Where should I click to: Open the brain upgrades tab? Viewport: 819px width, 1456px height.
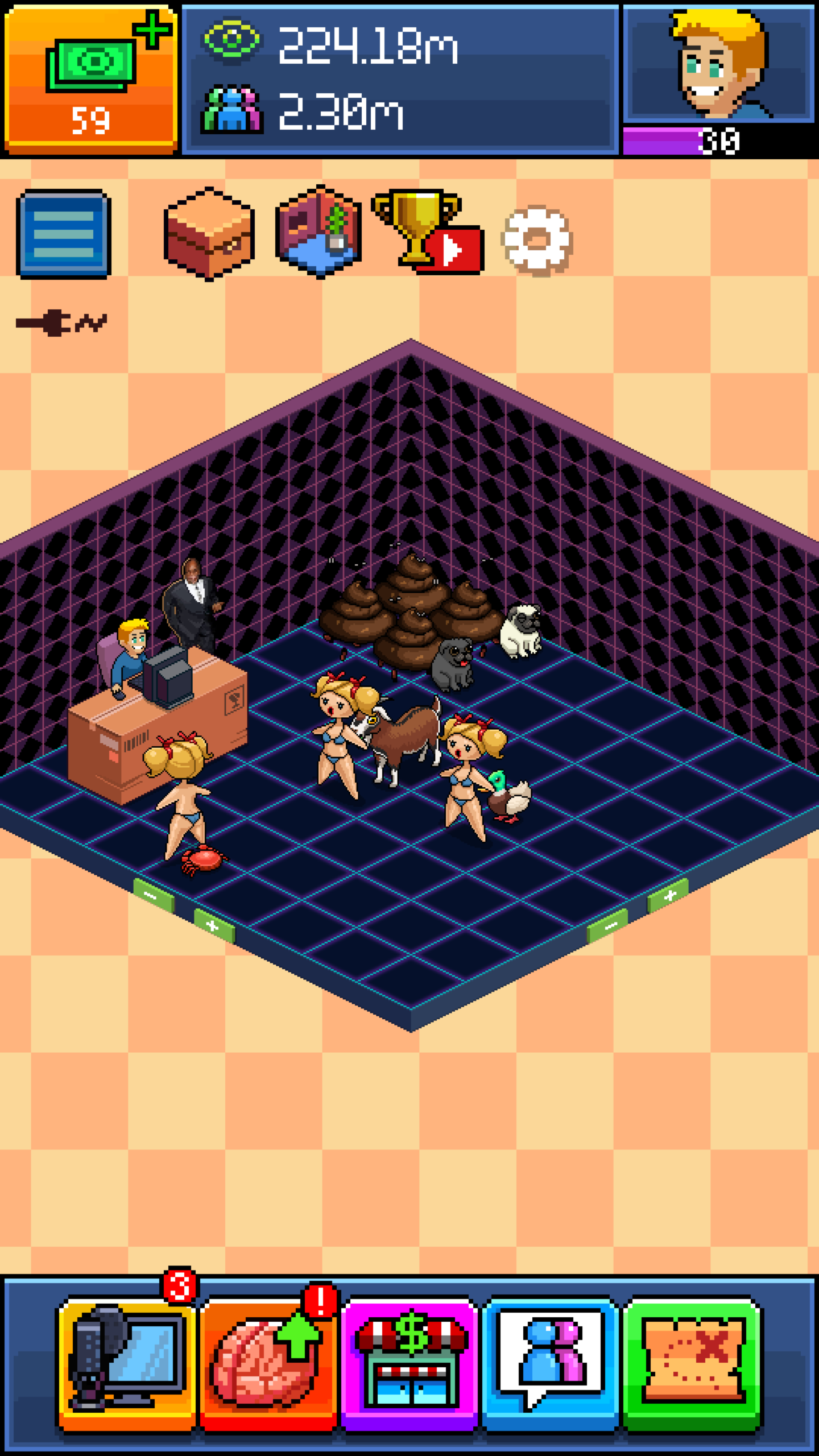pos(267,1362)
